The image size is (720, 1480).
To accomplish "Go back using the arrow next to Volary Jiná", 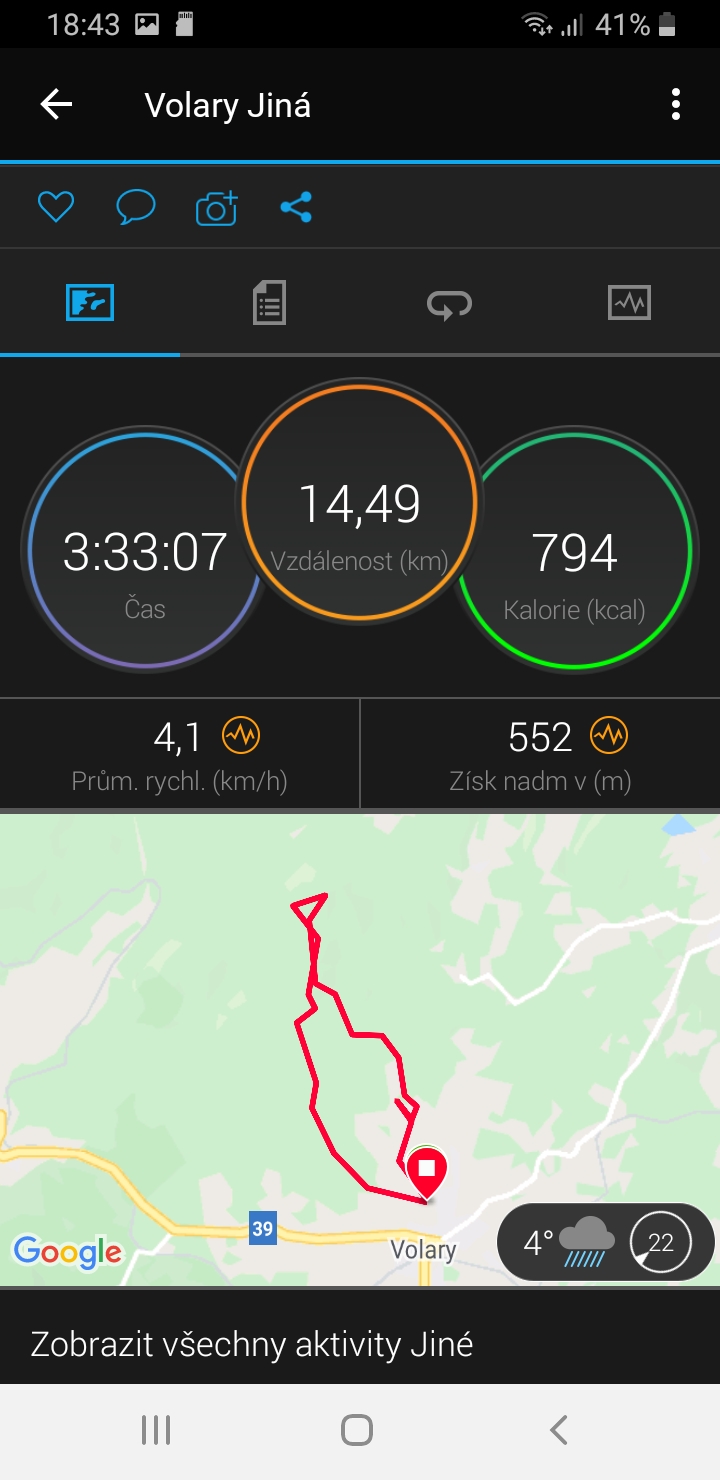I will pyautogui.click(x=56, y=105).
